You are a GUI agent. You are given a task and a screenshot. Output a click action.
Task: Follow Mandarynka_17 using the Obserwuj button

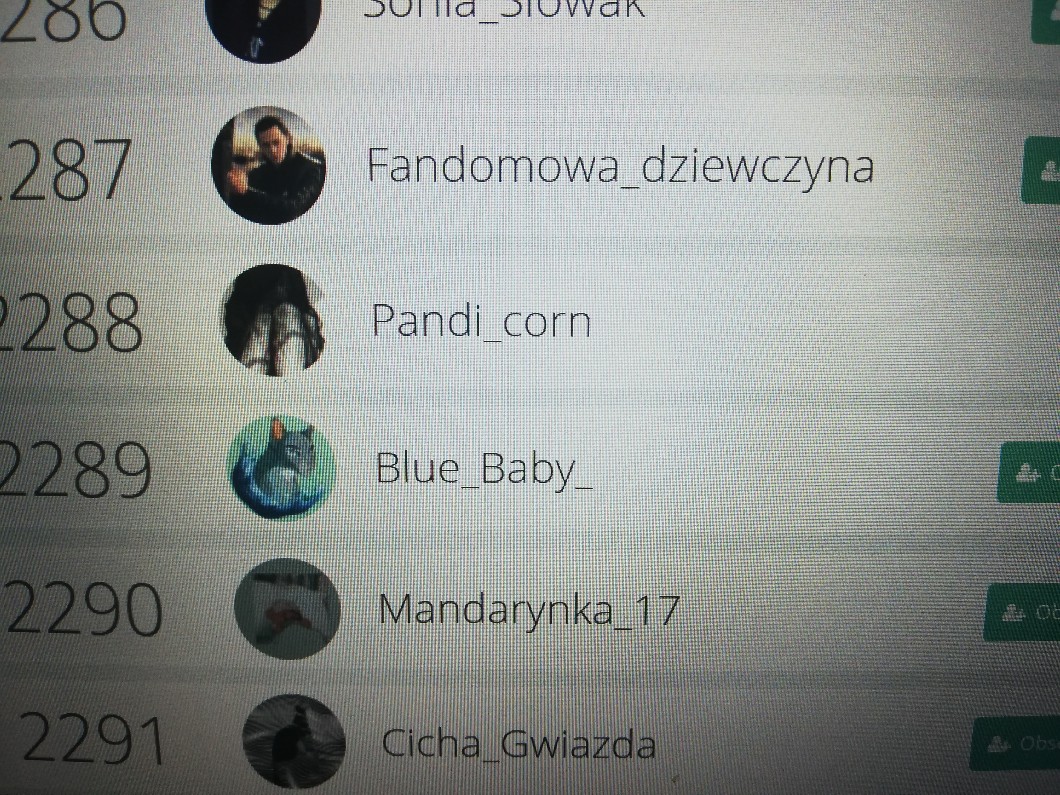[1023, 613]
